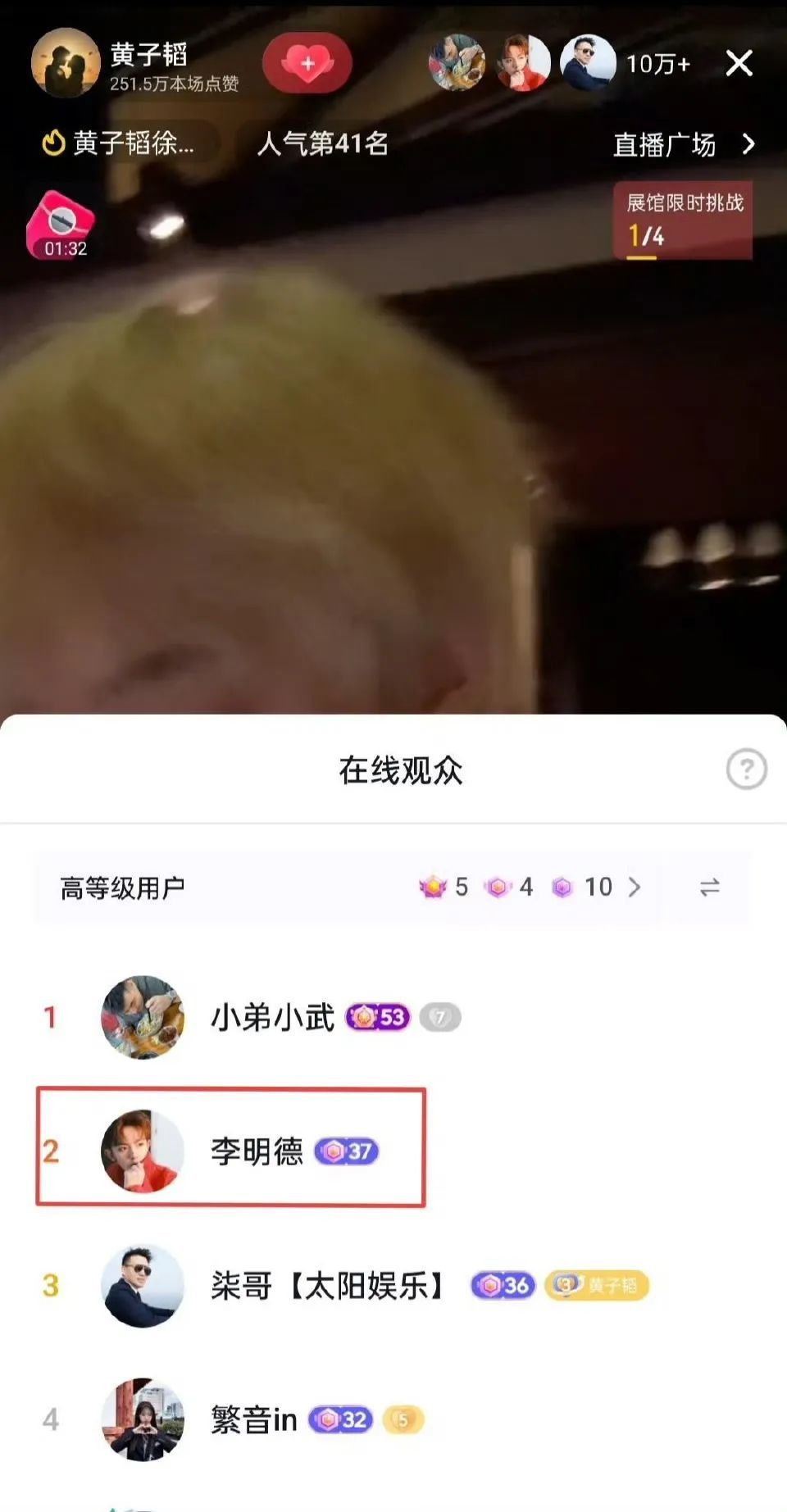Open help for 在线观众
787x1512 pixels.
coord(746,769)
